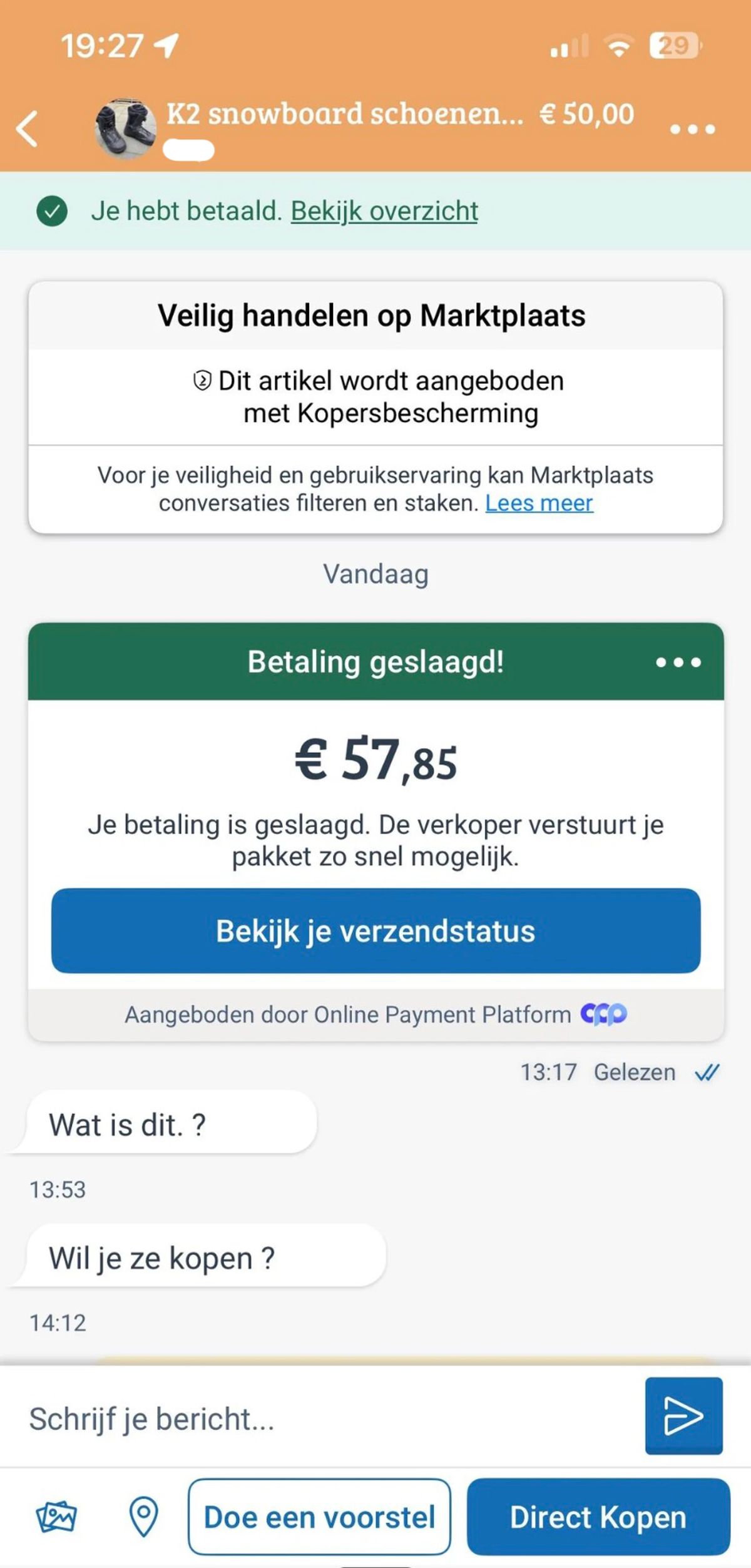Tap Doe een voorstel button
Image resolution: width=751 pixels, height=1568 pixels.
click(319, 1517)
